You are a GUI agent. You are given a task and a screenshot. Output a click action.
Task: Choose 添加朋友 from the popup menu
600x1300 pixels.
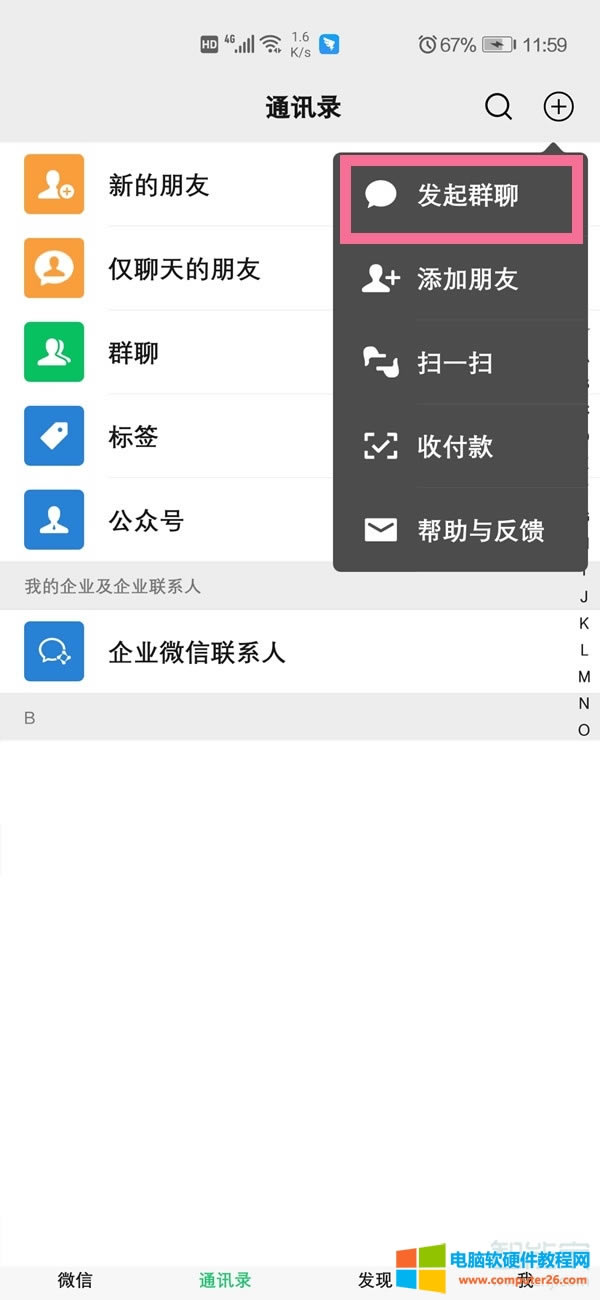[x=461, y=279]
